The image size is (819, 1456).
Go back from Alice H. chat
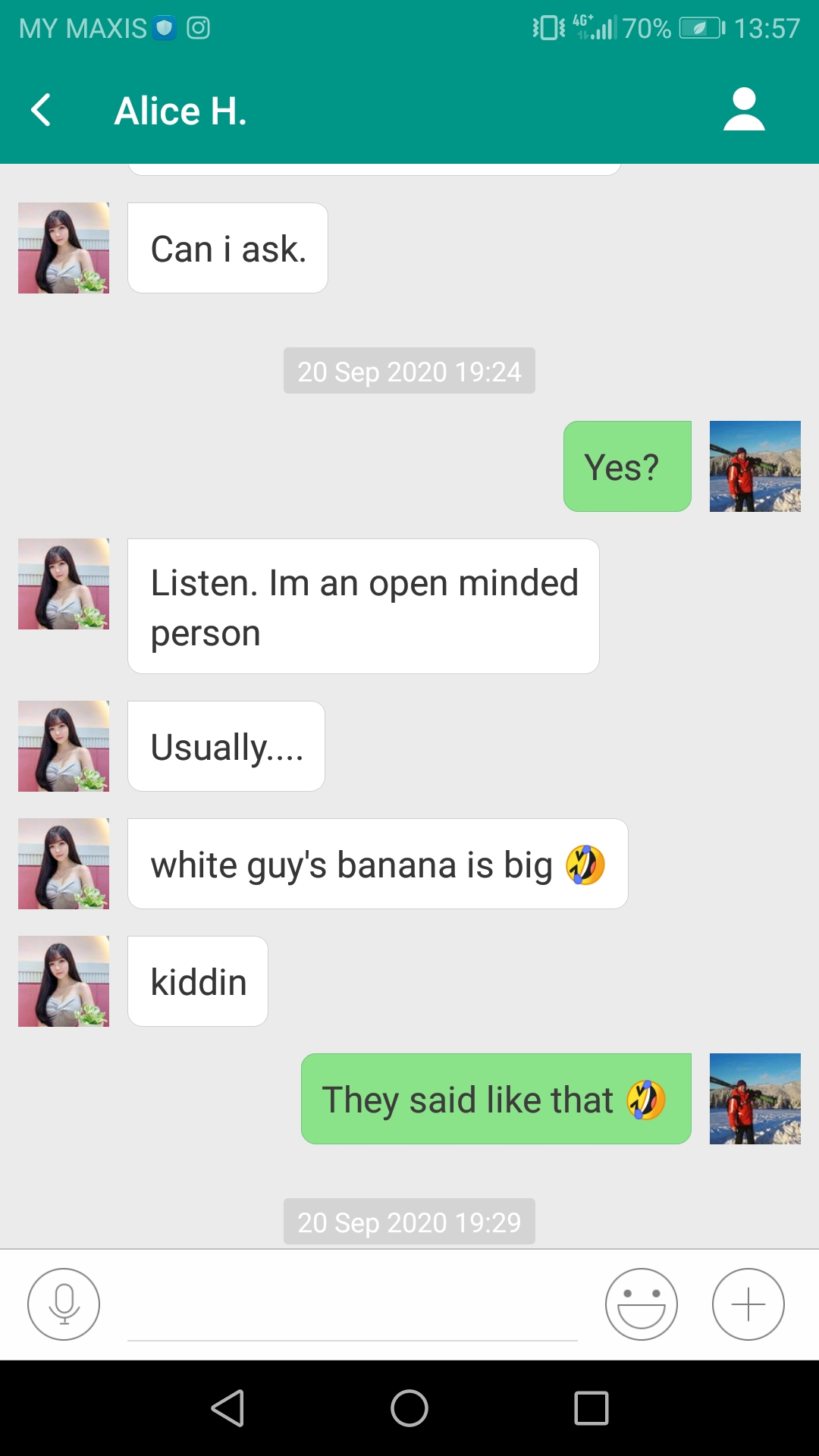pos(42,111)
